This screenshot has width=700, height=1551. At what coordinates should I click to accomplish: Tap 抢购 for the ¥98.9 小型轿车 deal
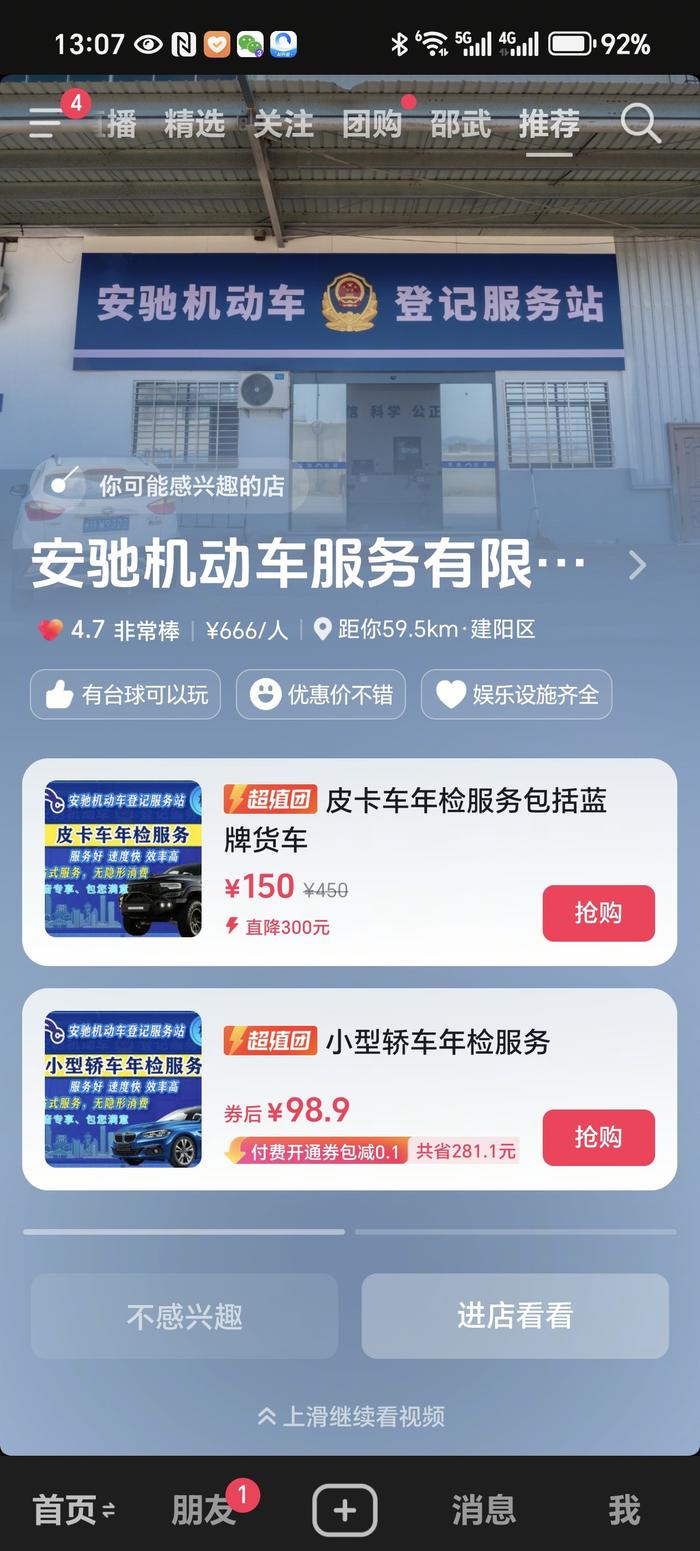[598, 1137]
